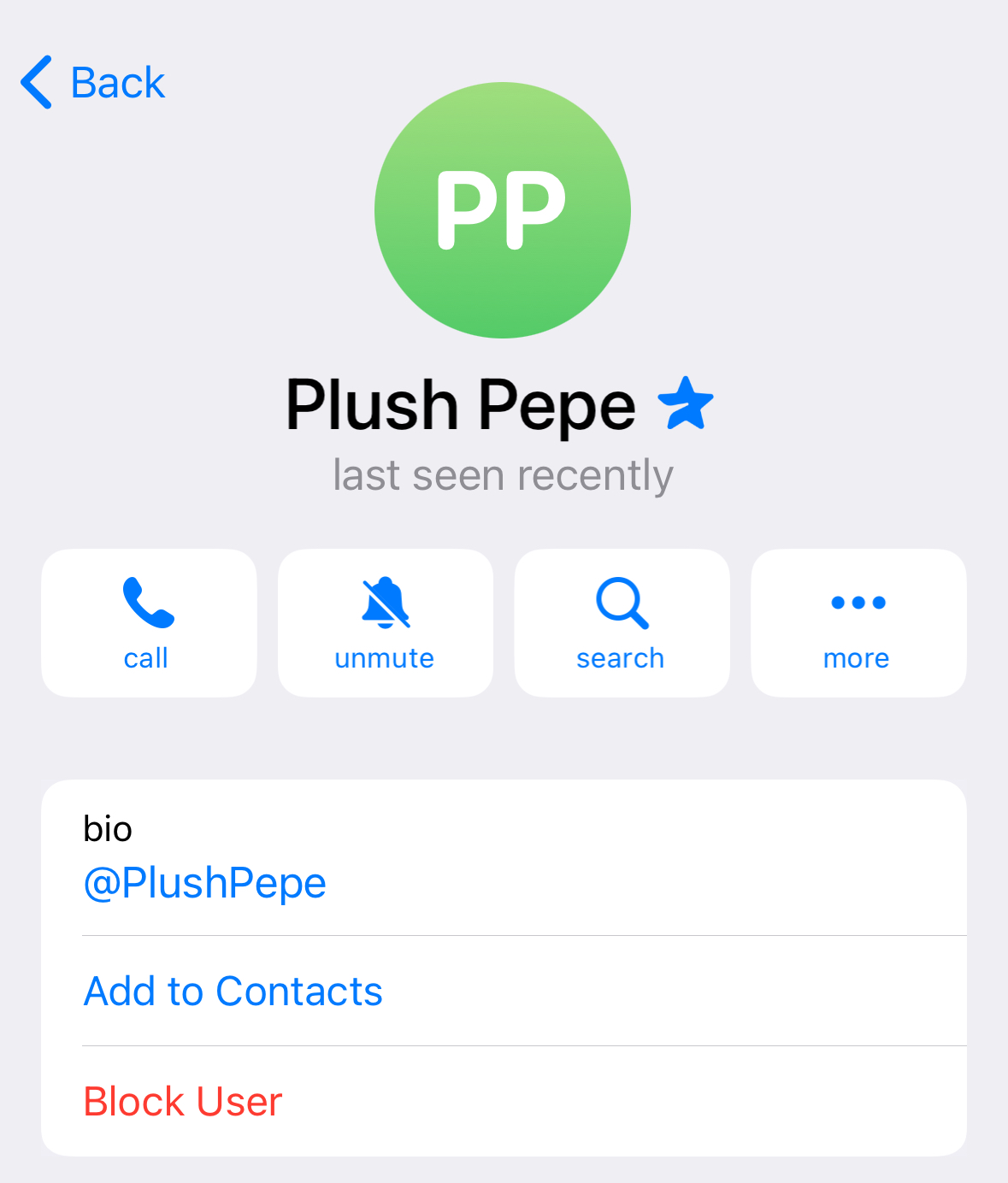Search within this chat
Viewport: 1008px width, 1183px height.
(622, 622)
